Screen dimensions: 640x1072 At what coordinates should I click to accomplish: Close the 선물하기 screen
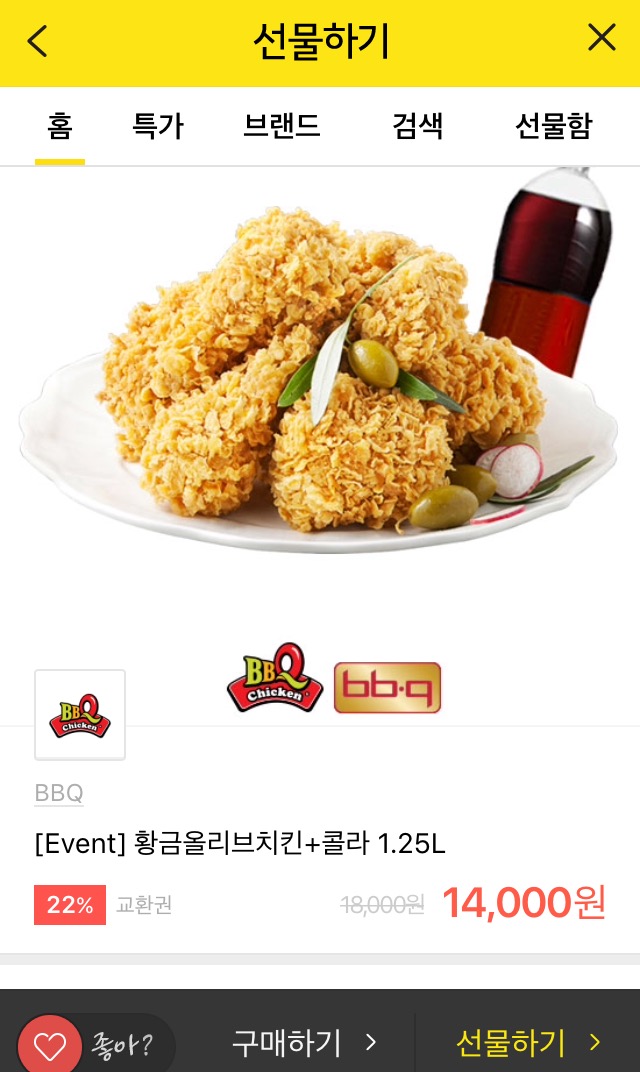point(601,39)
